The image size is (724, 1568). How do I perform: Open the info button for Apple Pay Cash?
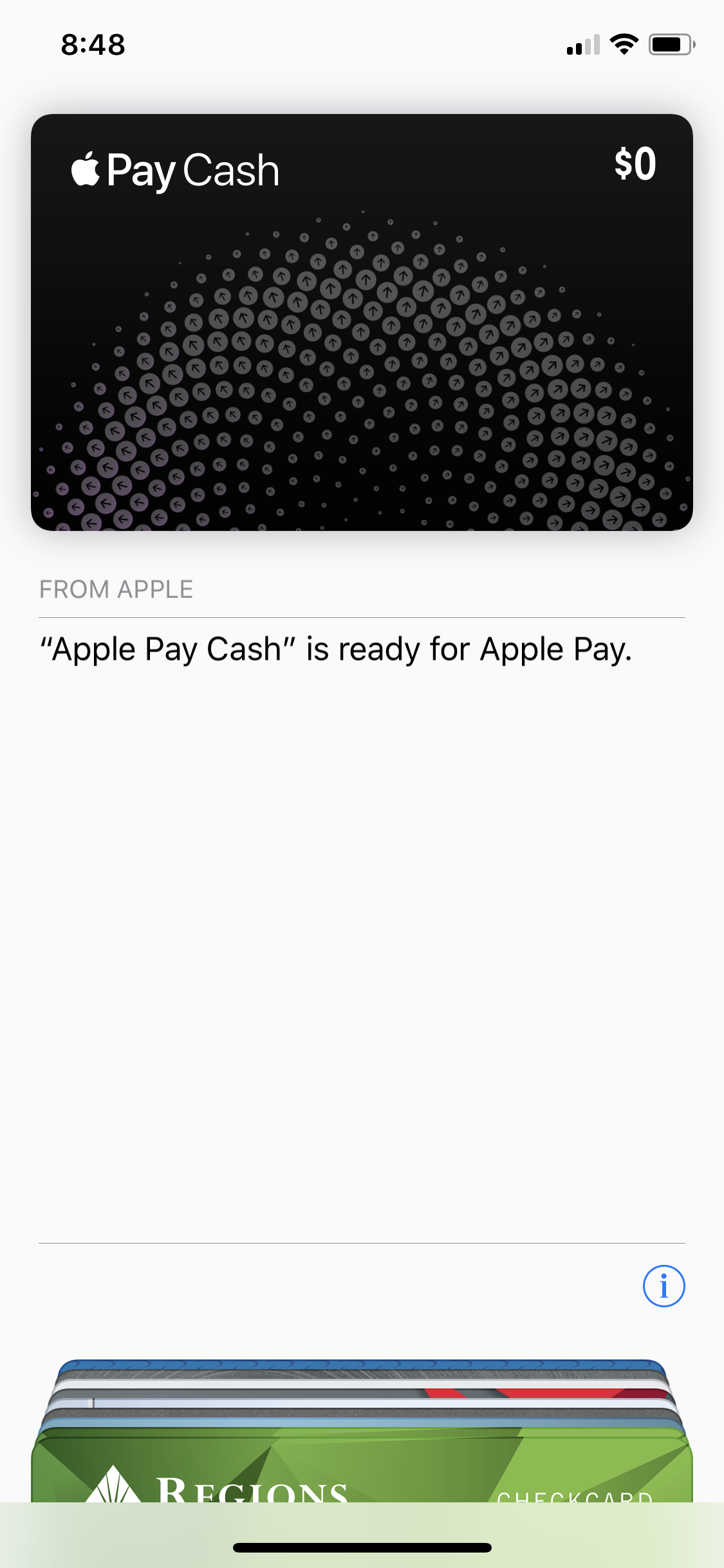coord(664,1286)
